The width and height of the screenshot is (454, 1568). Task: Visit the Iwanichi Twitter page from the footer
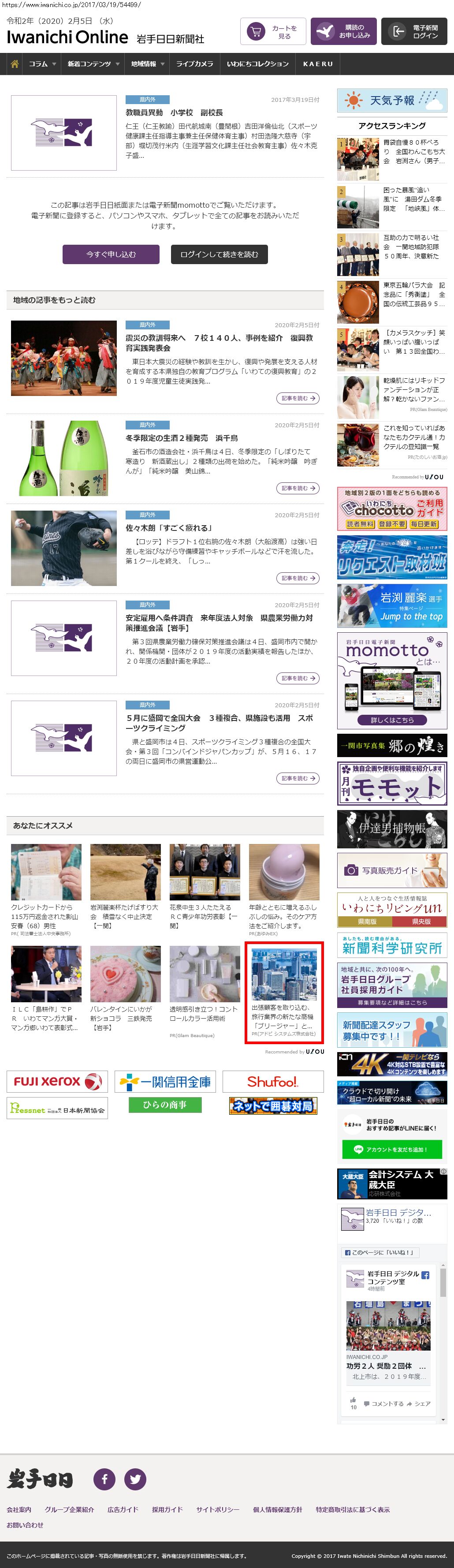click(x=135, y=1478)
